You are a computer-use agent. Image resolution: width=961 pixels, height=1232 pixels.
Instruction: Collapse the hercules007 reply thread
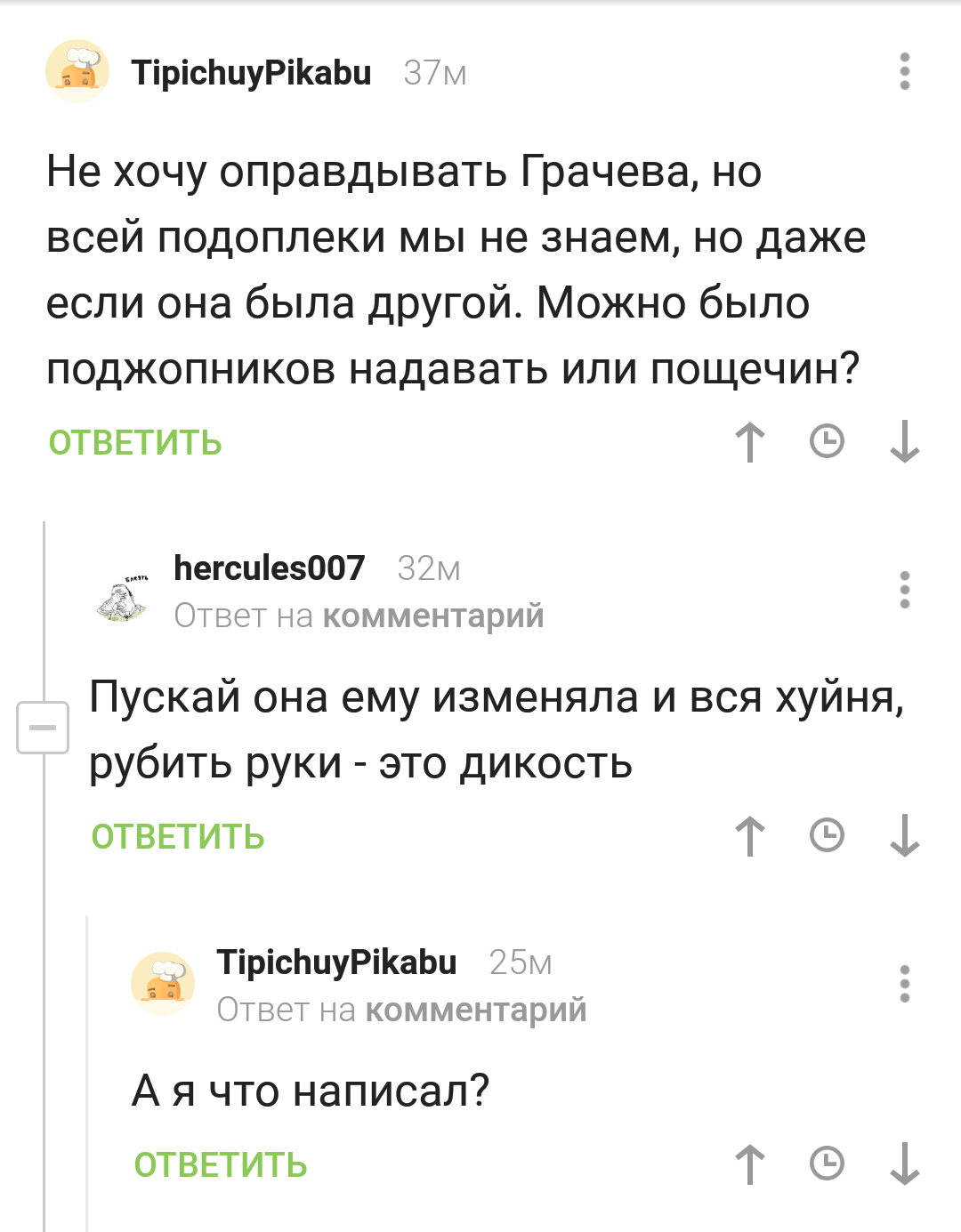coord(43,728)
